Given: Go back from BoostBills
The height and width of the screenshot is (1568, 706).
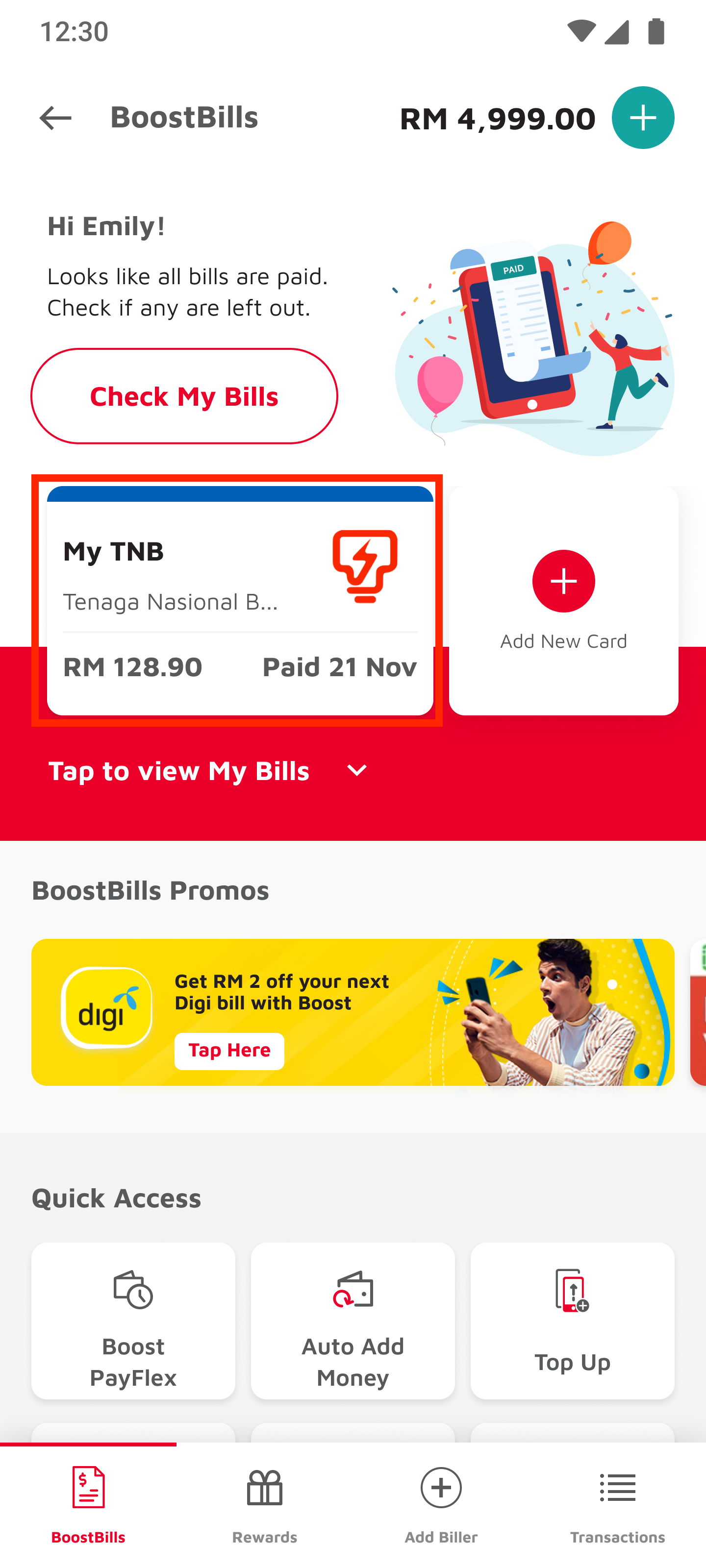Looking at the screenshot, I should pyautogui.click(x=55, y=118).
